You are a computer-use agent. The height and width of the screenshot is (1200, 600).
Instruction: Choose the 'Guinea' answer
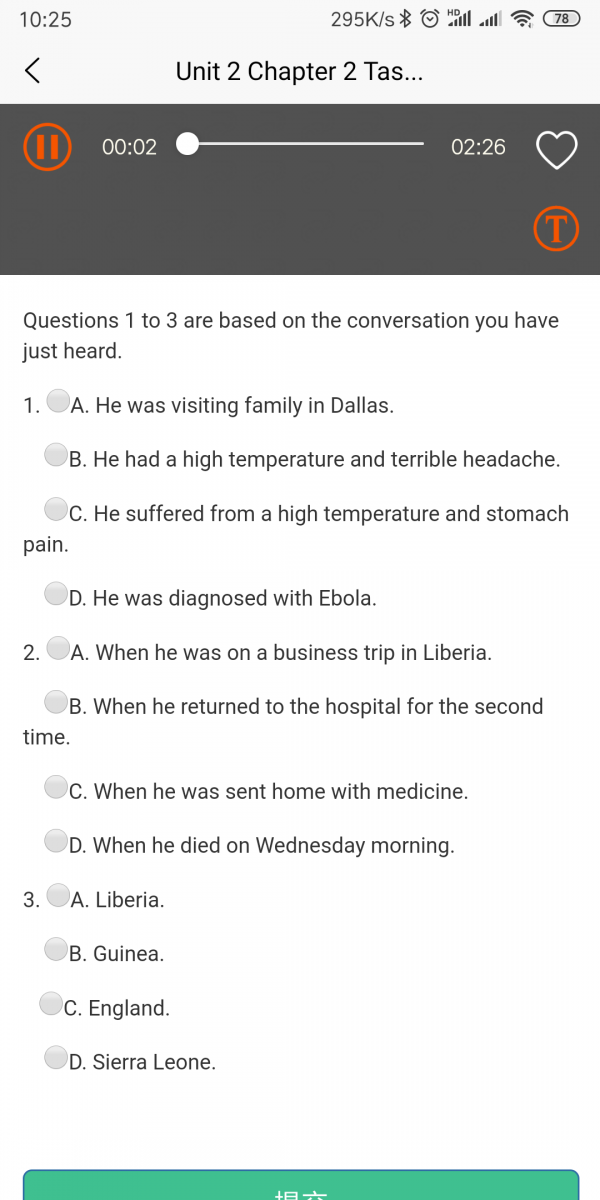click(x=56, y=950)
